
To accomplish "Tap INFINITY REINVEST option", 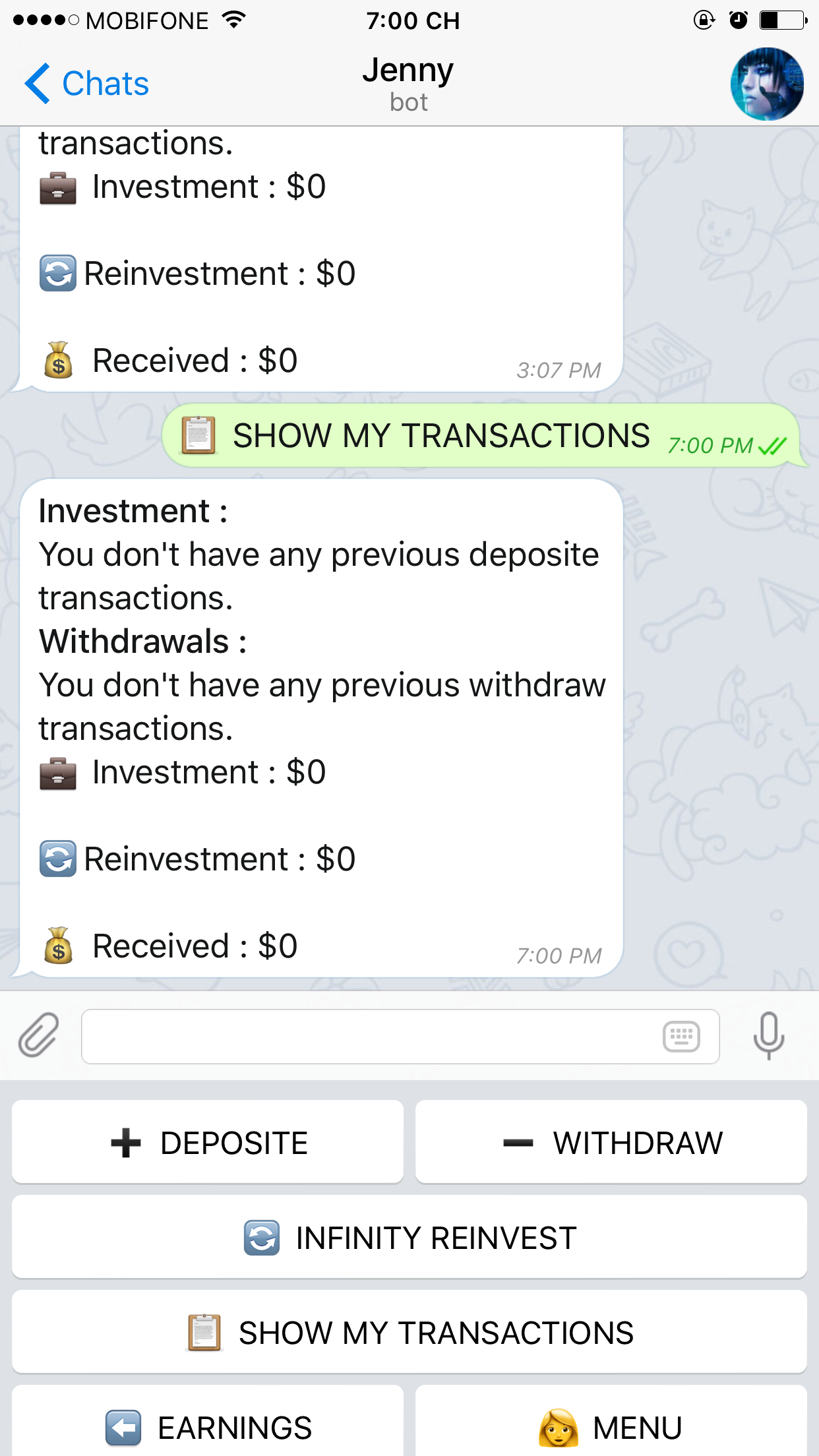I will coord(409,1237).
